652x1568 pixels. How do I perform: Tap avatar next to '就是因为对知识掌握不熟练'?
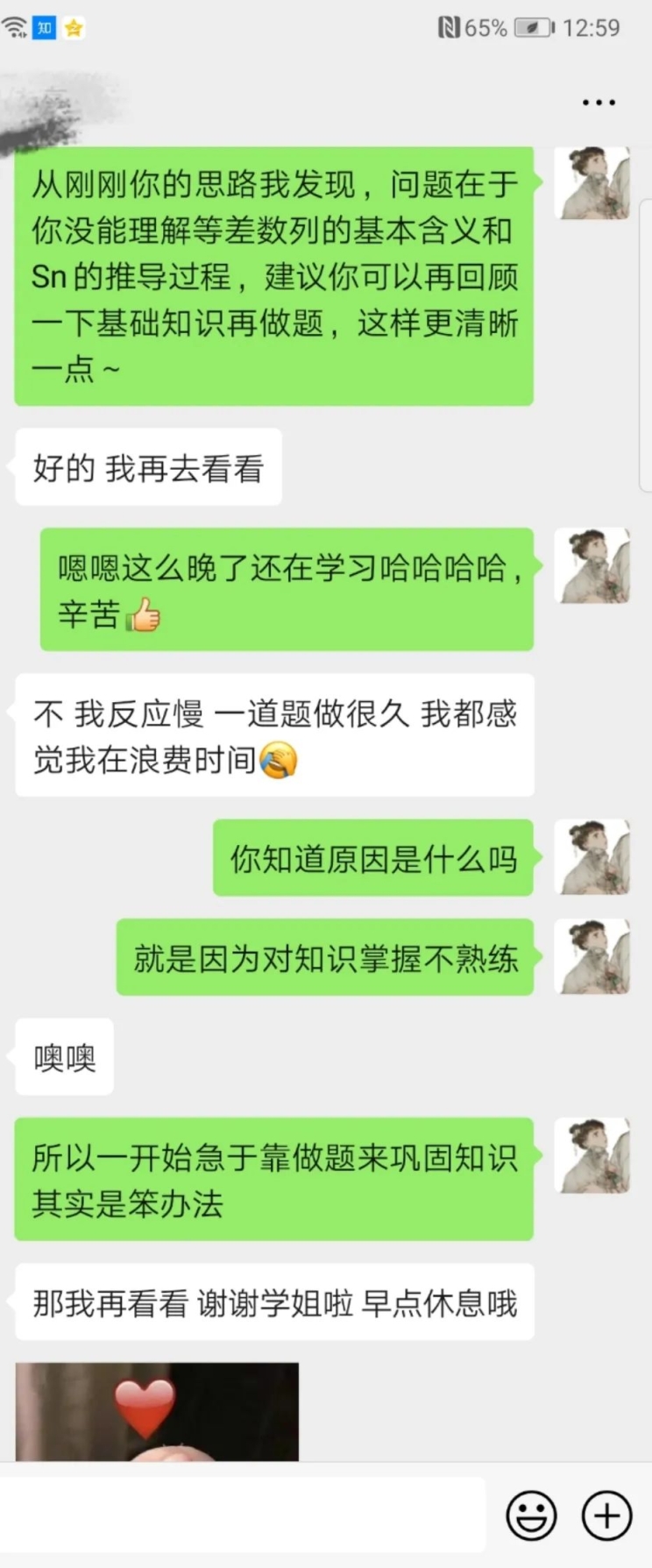[x=593, y=956]
